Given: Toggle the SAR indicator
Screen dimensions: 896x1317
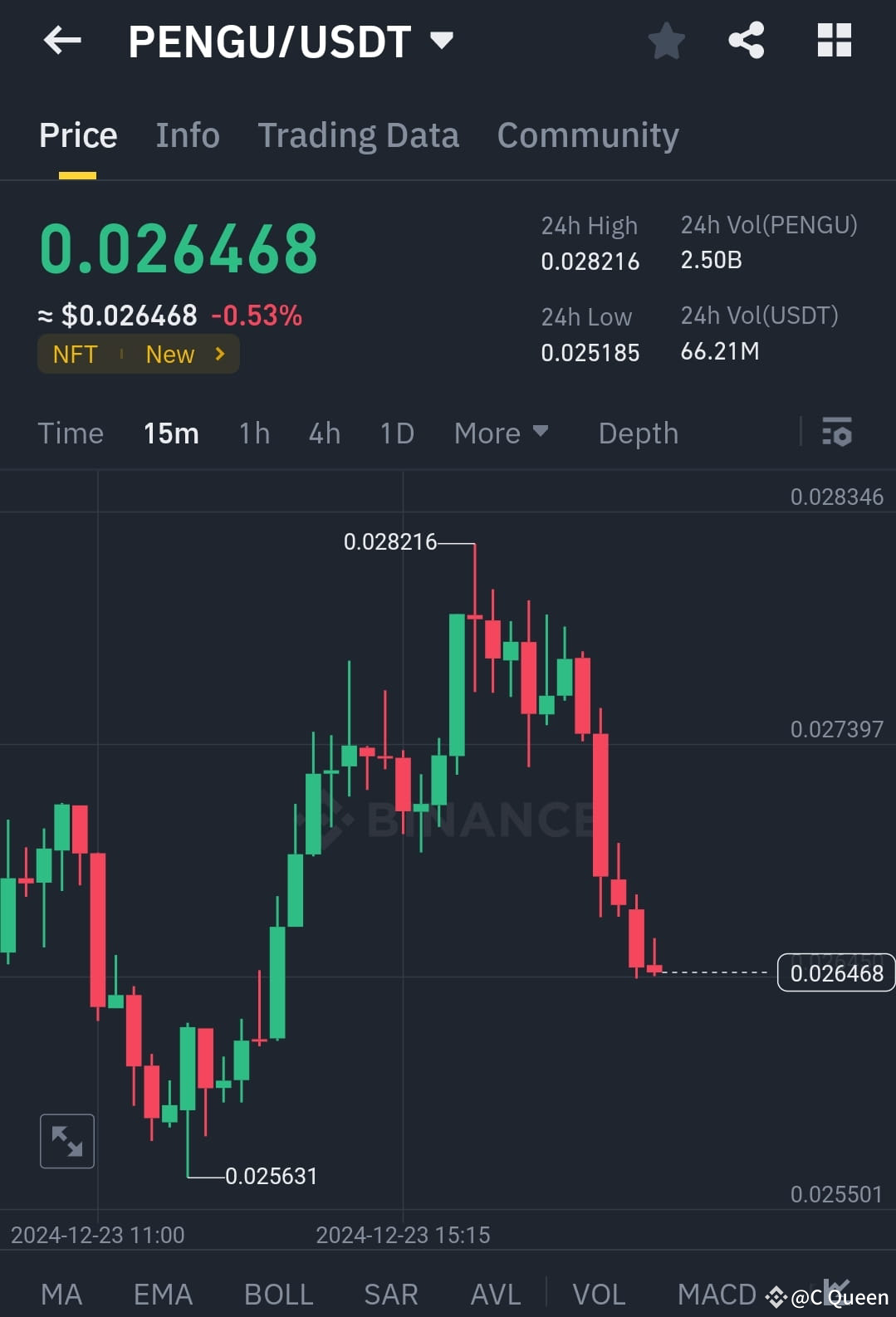Looking at the screenshot, I should coord(390,1294).
